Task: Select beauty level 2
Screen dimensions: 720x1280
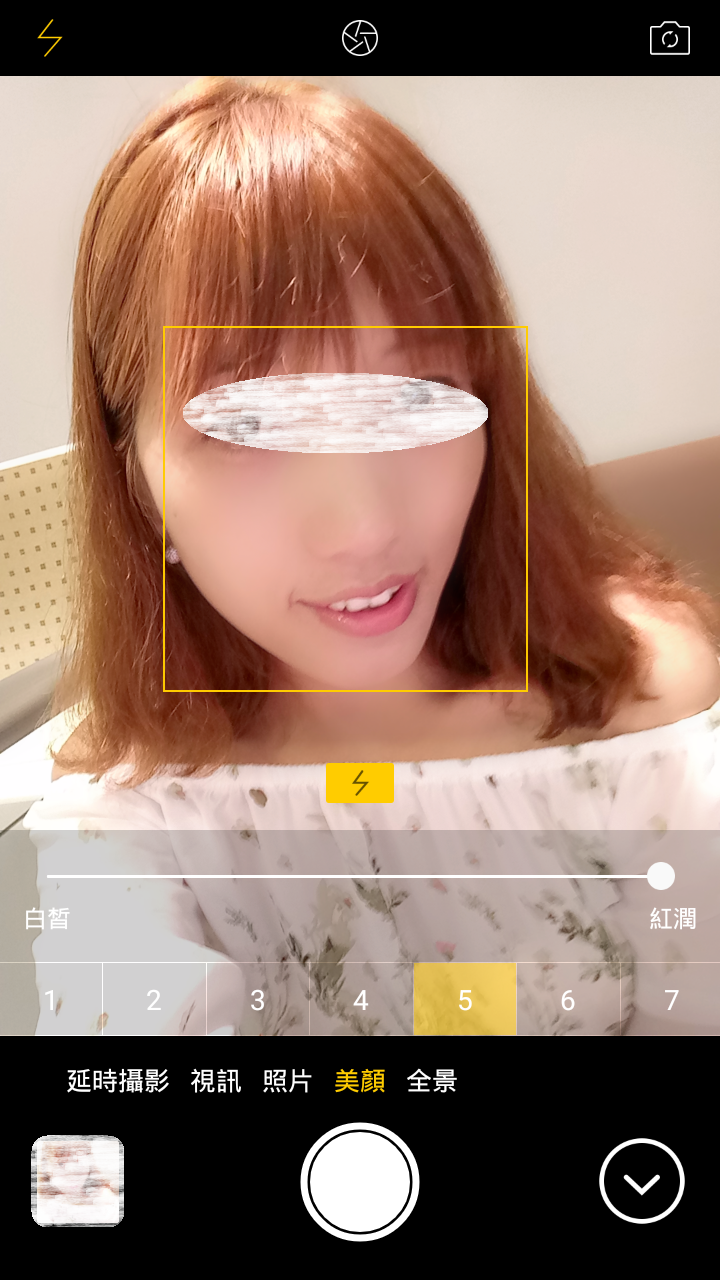Action: (154, 999)
